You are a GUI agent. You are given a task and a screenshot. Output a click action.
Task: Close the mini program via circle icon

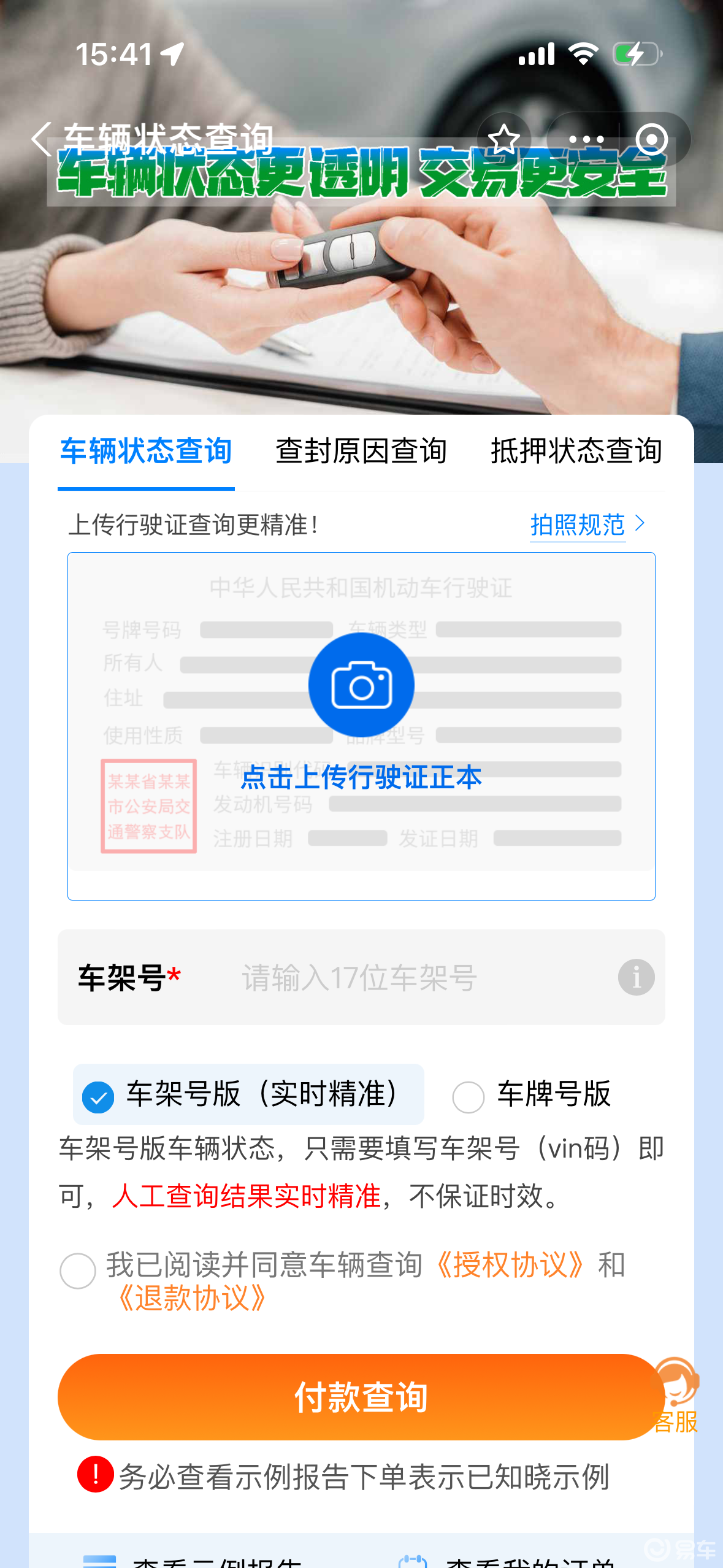[651, 139]
